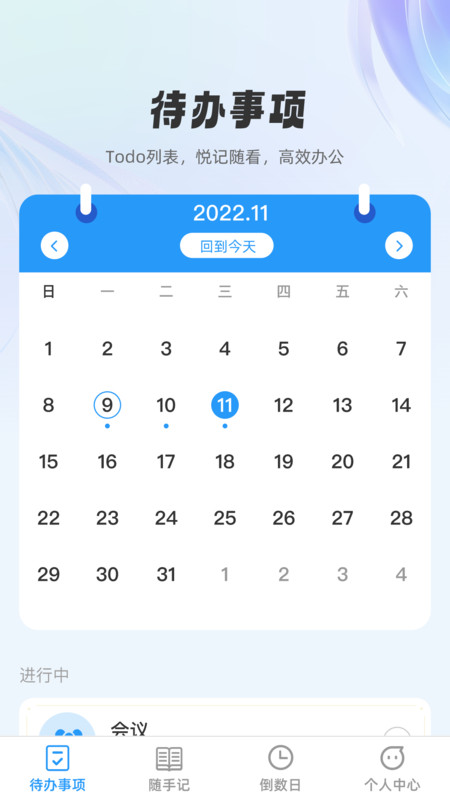This screenshot has height=800, width=450.
Task: Go to the next month
Action: pos(398,246)
